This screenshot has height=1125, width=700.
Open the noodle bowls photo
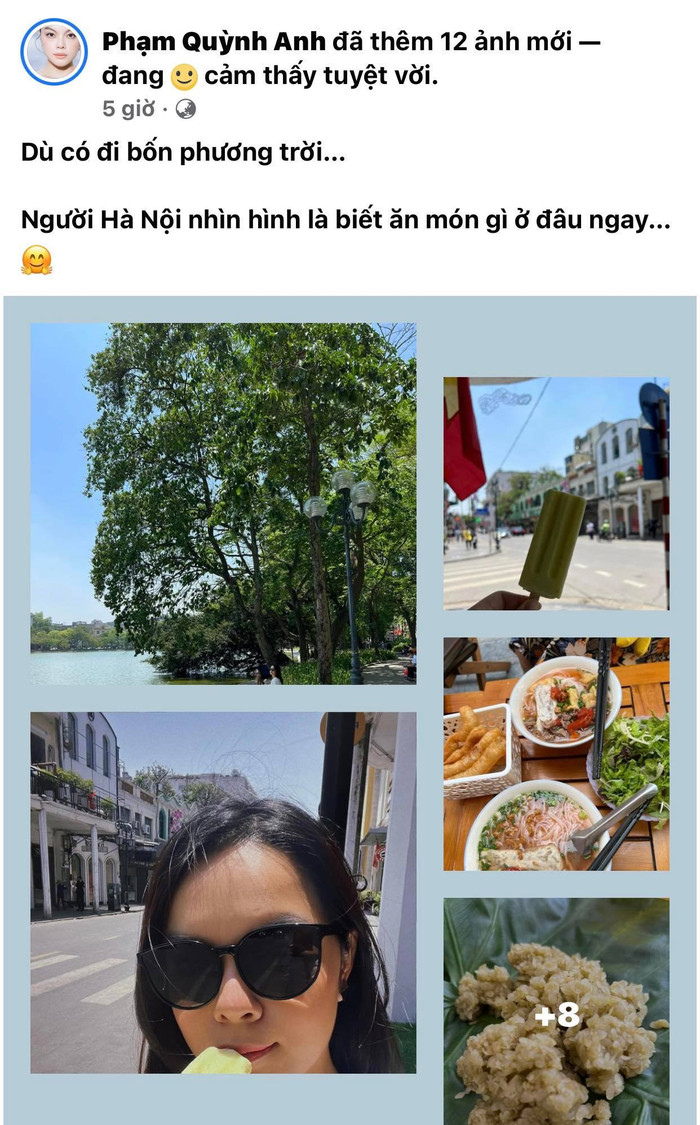click(555, 753)
